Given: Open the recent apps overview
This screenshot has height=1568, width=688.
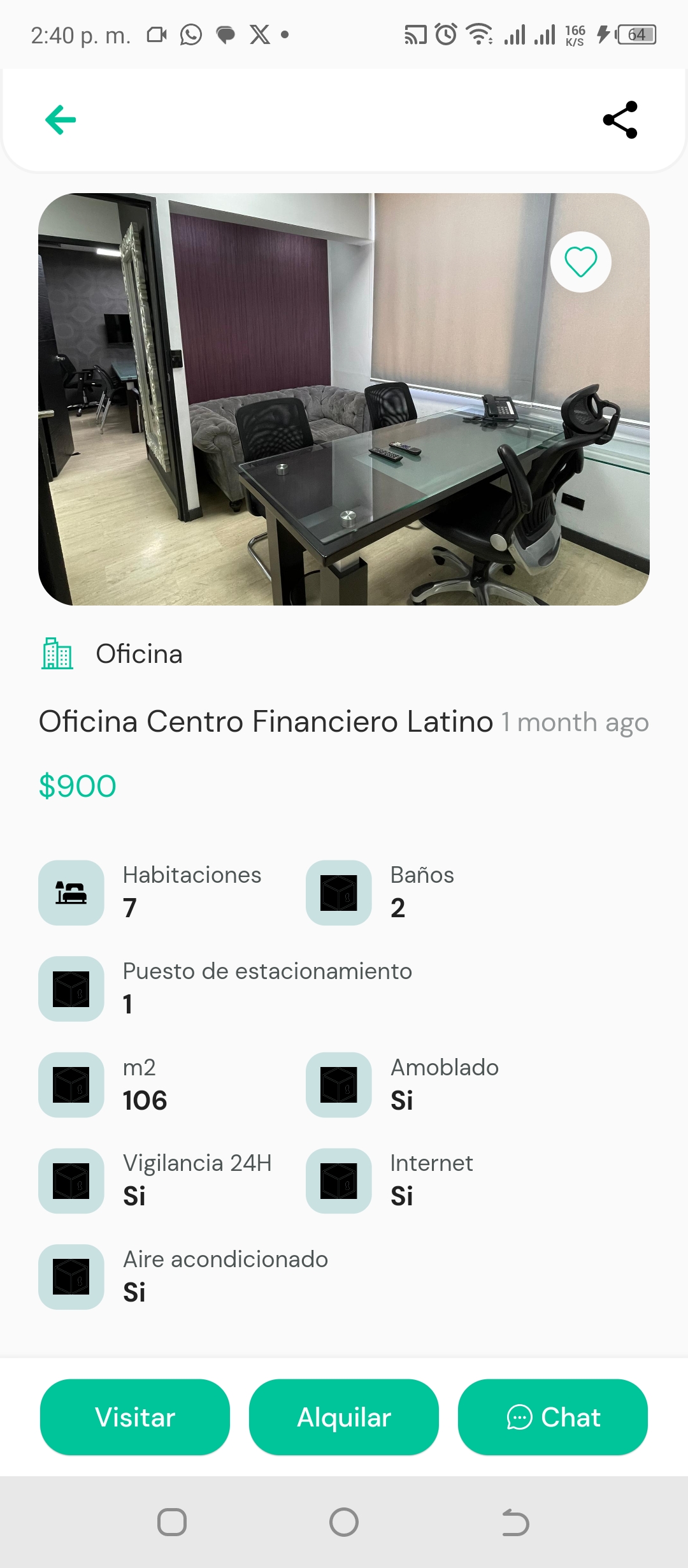Looking at the screenshot, I should (172, 1523).
